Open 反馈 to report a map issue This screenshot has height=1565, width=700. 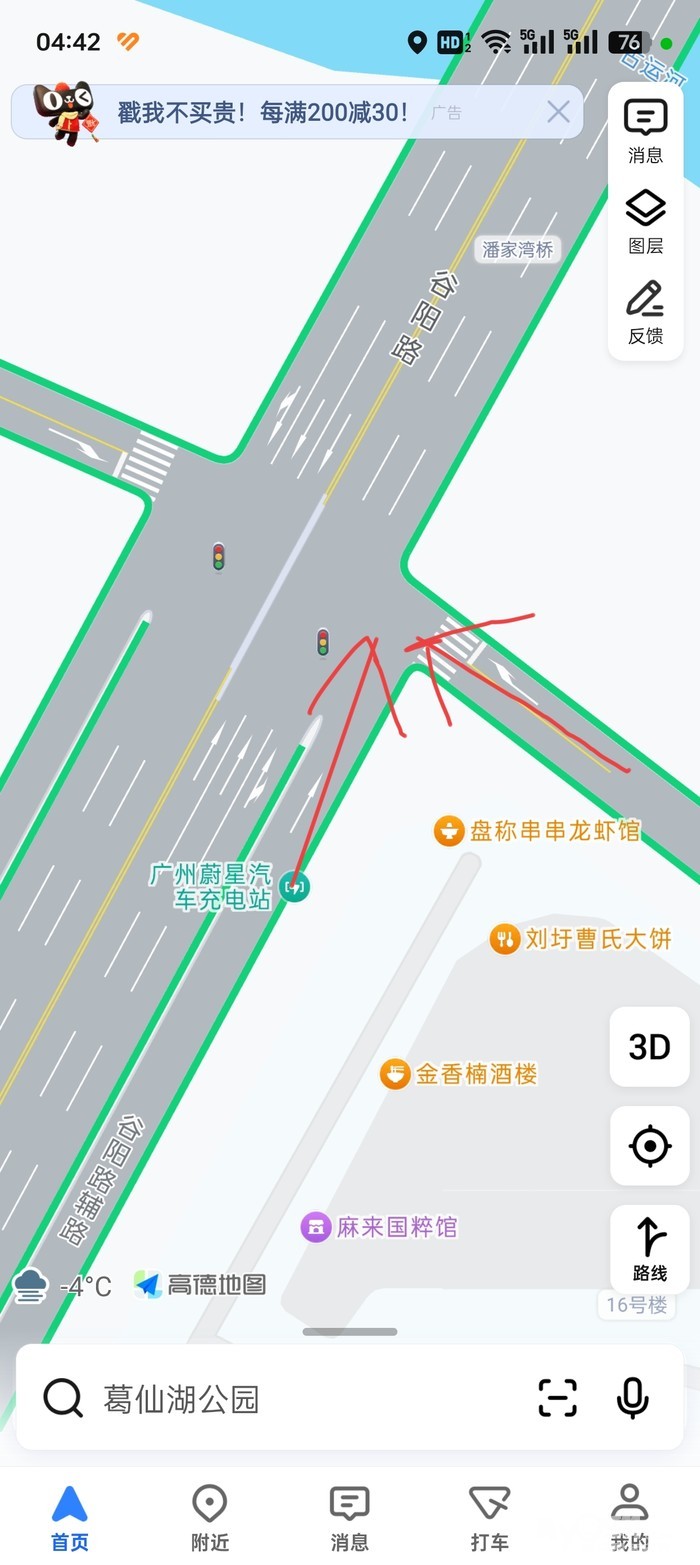click(x=646, y=311)
